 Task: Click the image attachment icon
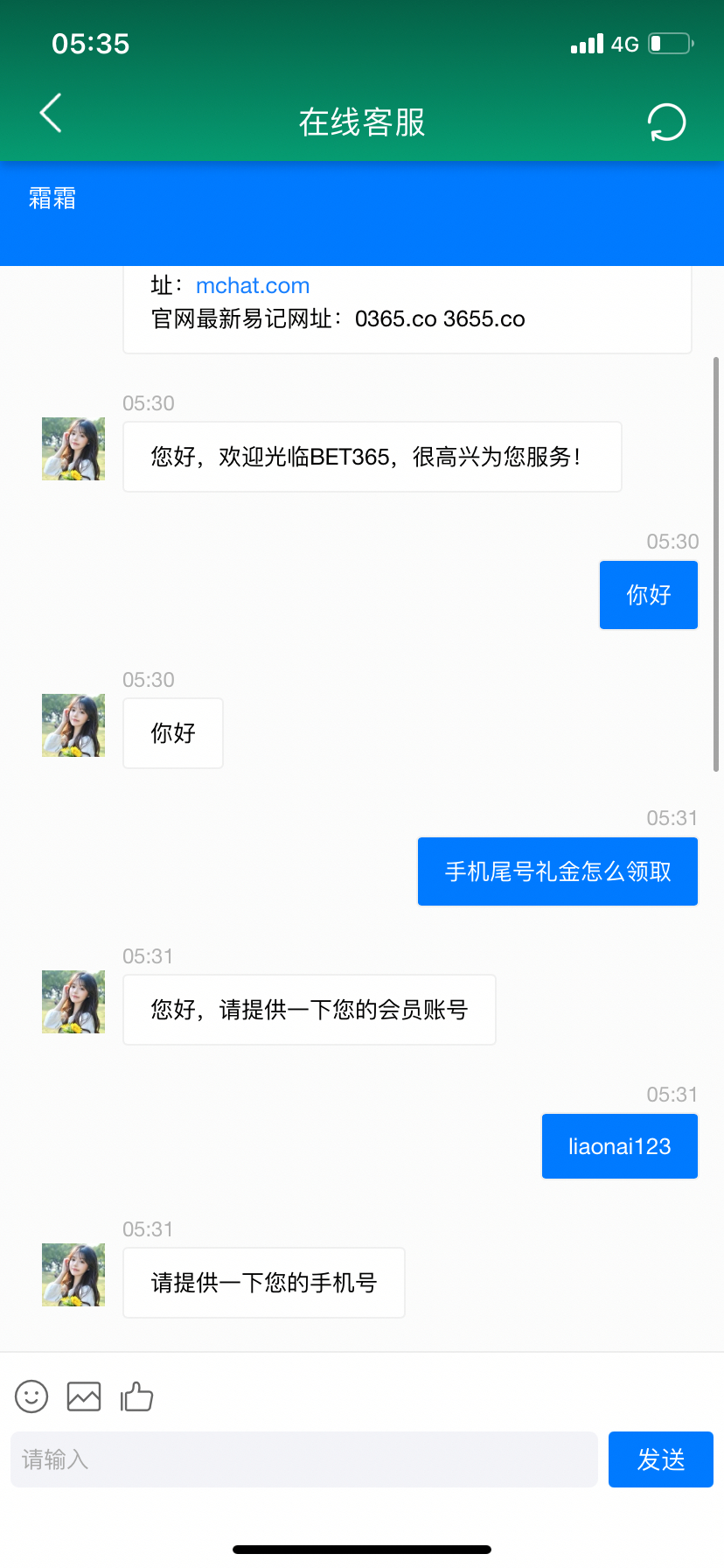click(83, 1396)
